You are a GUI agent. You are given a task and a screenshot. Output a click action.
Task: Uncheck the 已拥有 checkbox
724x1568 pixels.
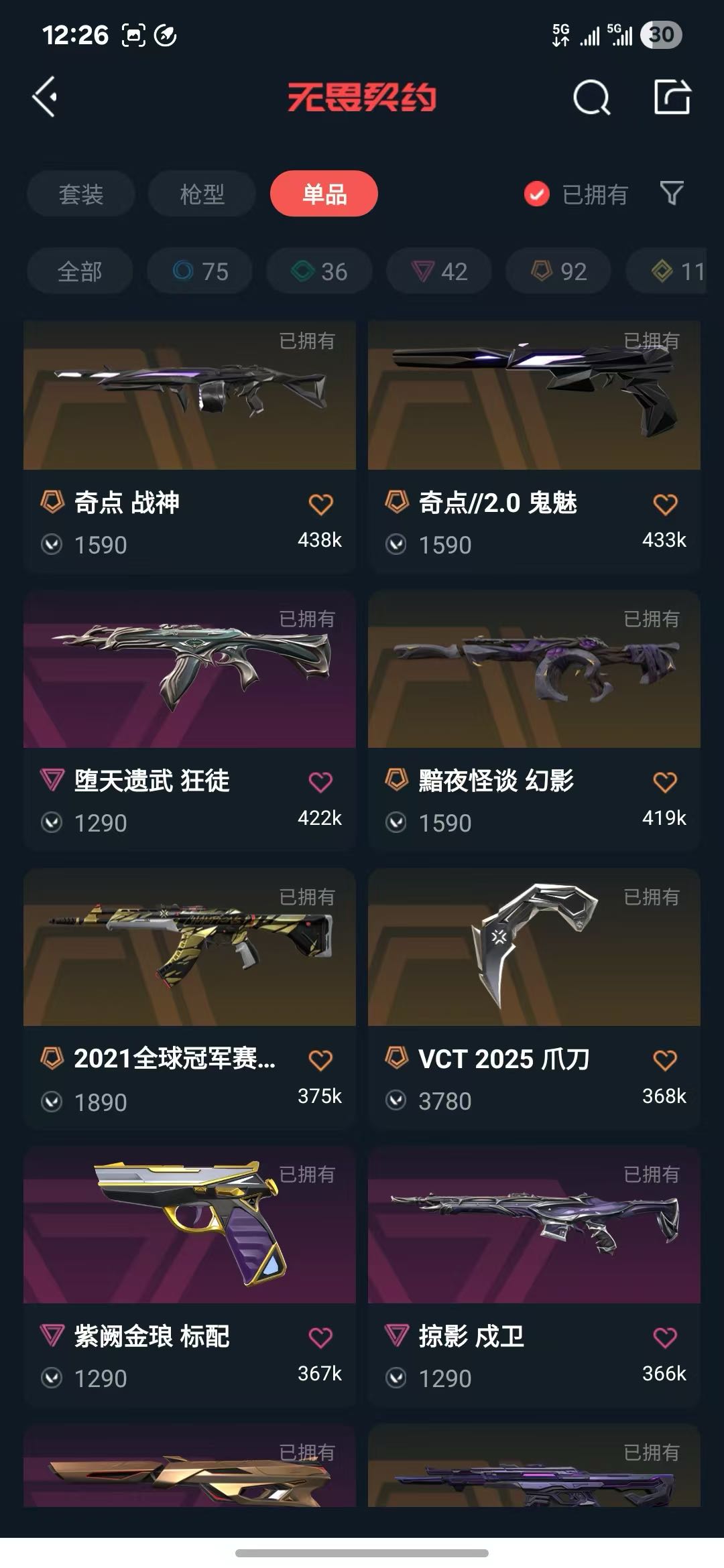tap(536, 194)
